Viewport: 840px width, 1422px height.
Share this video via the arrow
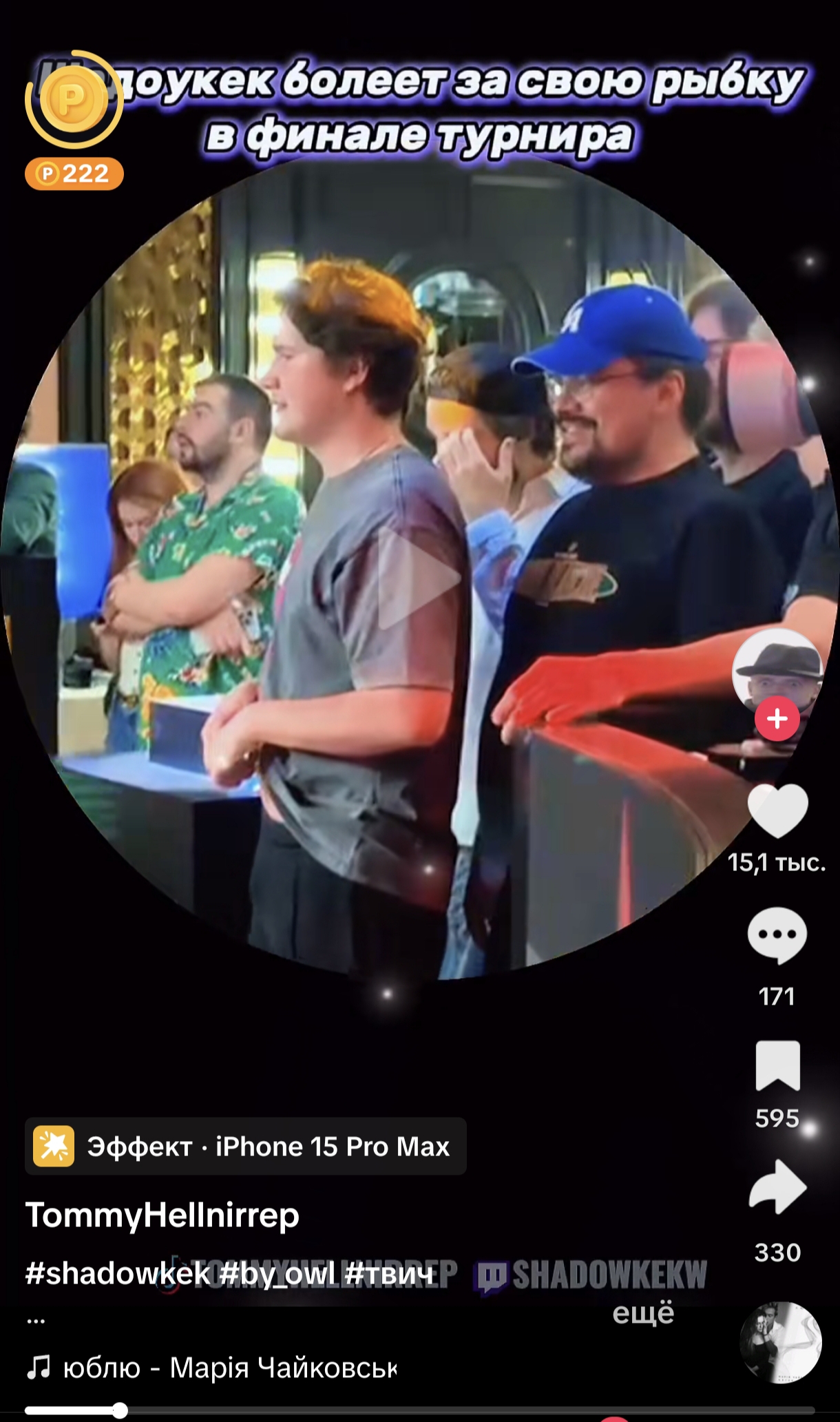pos(777,1186)
